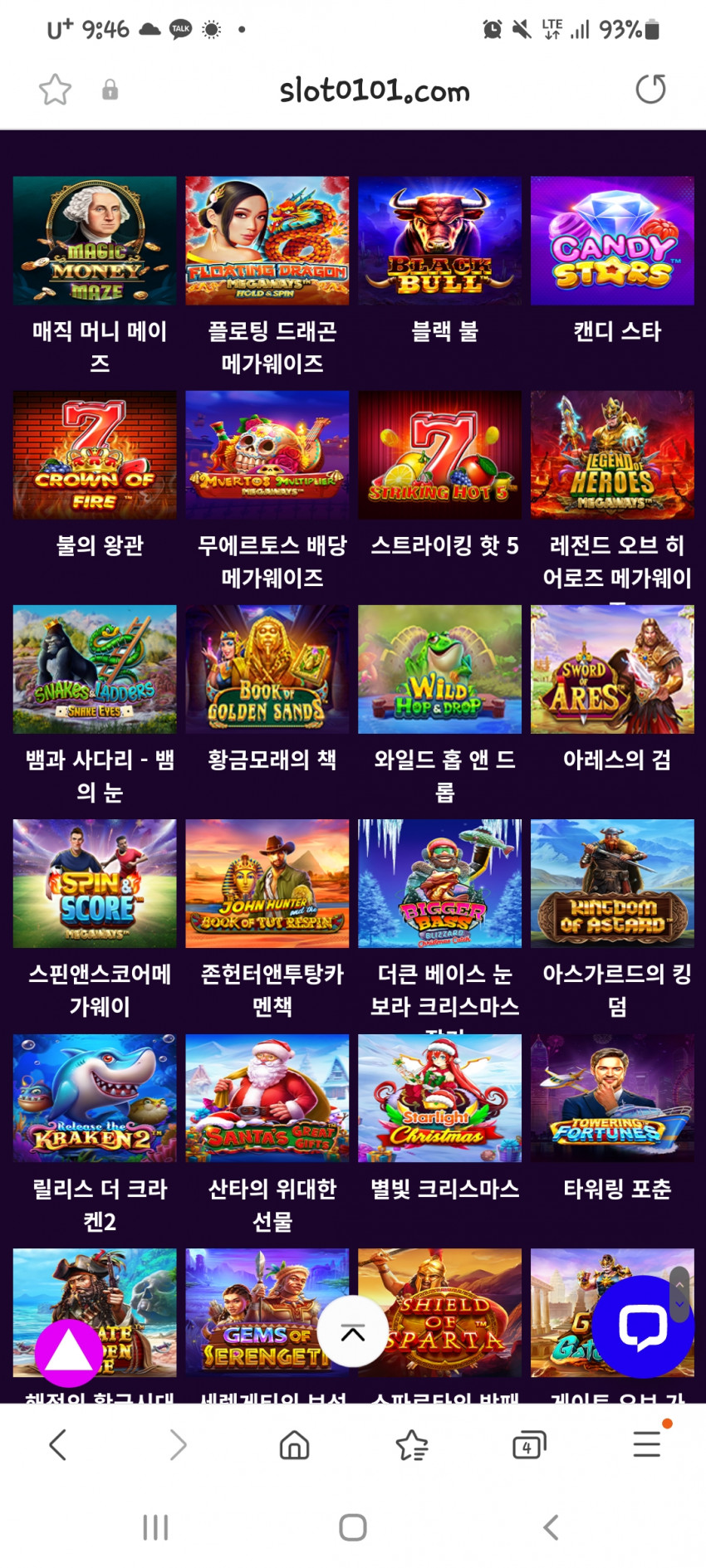Jump back to the top of the page
The width and height of the screenshot is (706, 1568).
tap(353, 1331)
